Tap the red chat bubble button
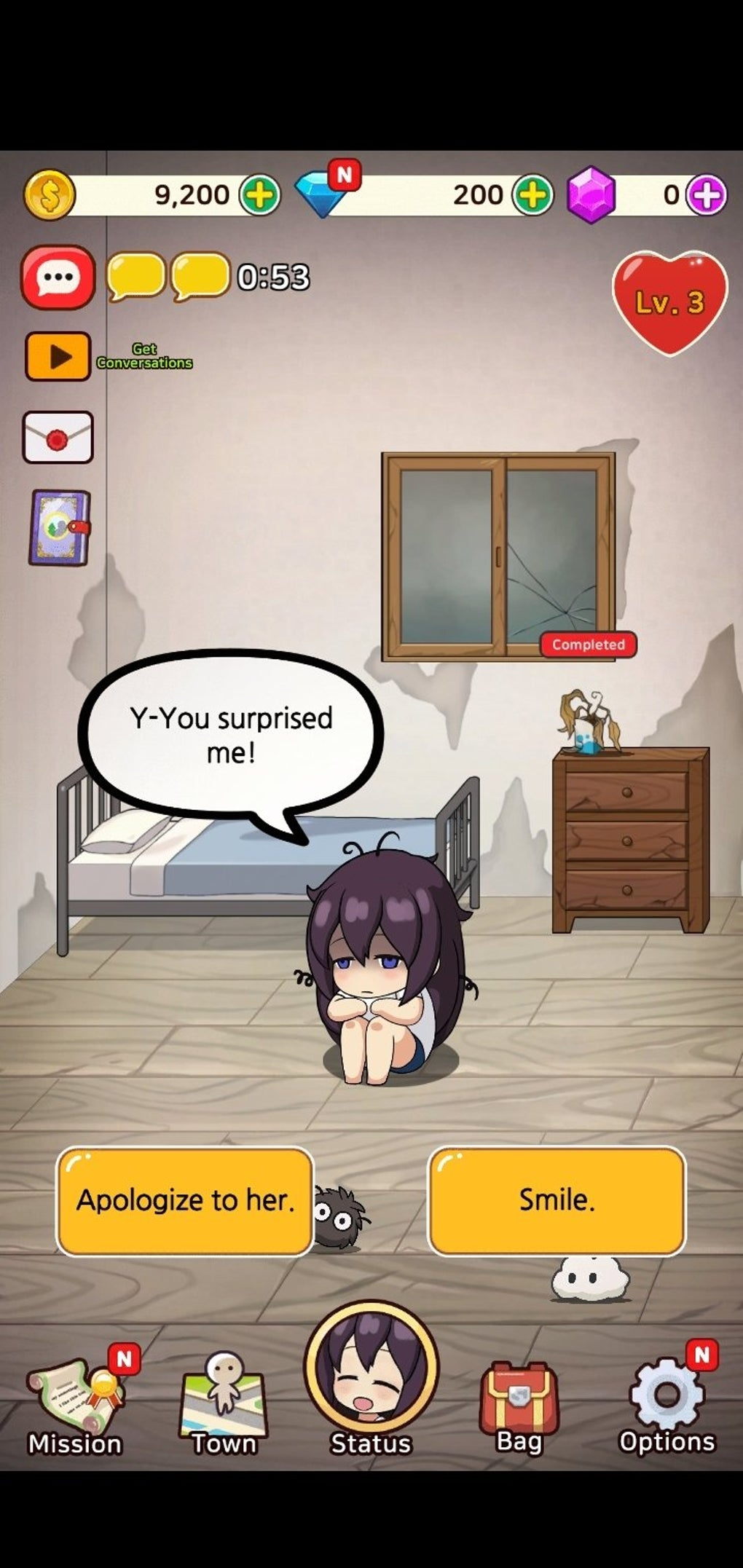 58,277
